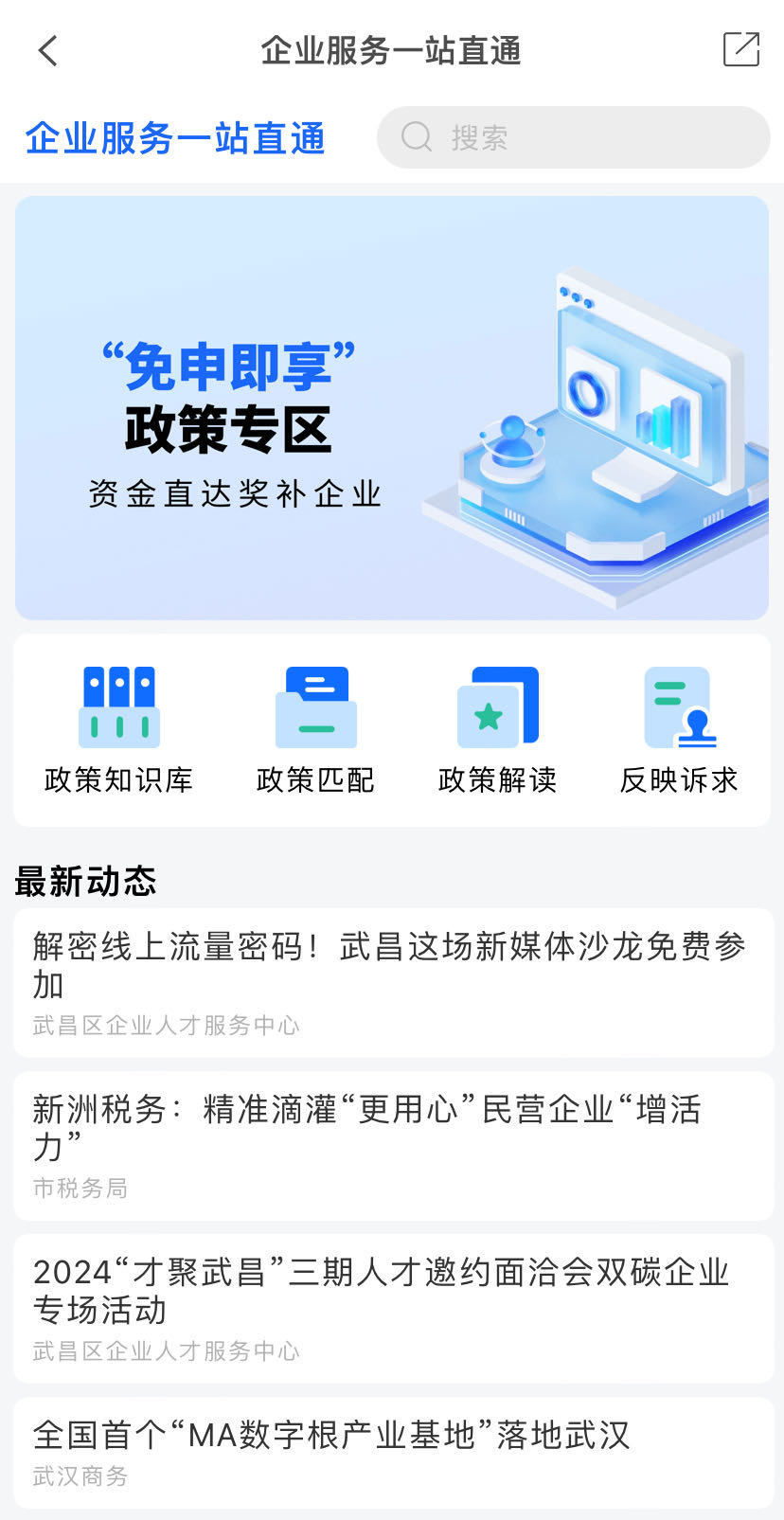This screenshot has height=1520, width=784.
Task: Go back using the top-left arrow
Action: pos(48,50)
